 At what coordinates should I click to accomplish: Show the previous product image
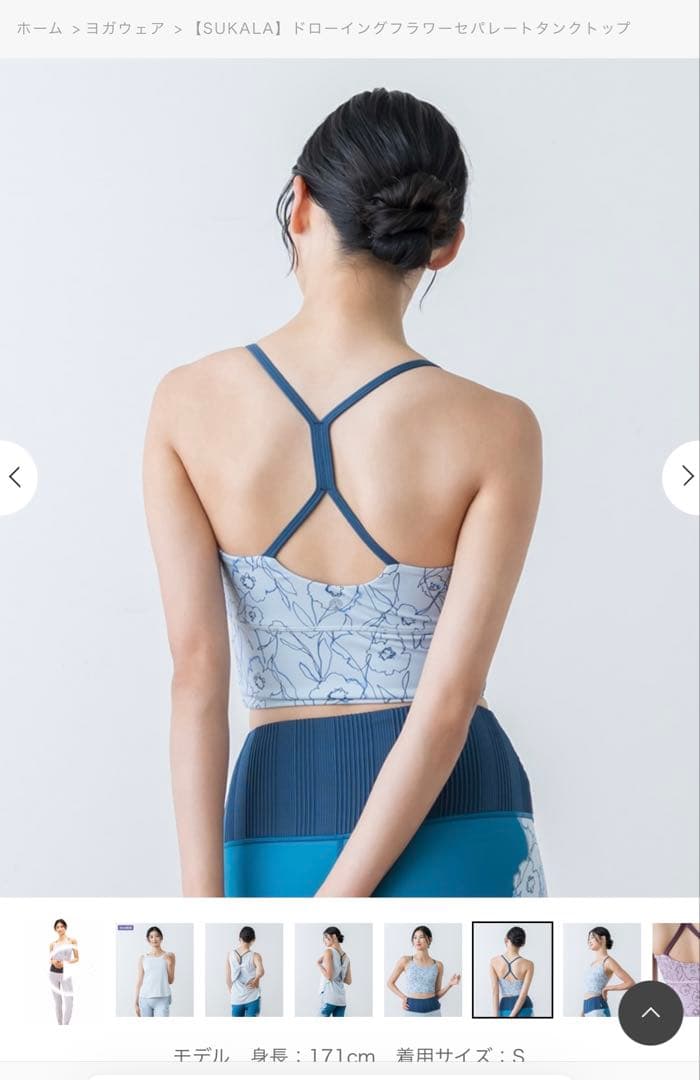[15, 477]
